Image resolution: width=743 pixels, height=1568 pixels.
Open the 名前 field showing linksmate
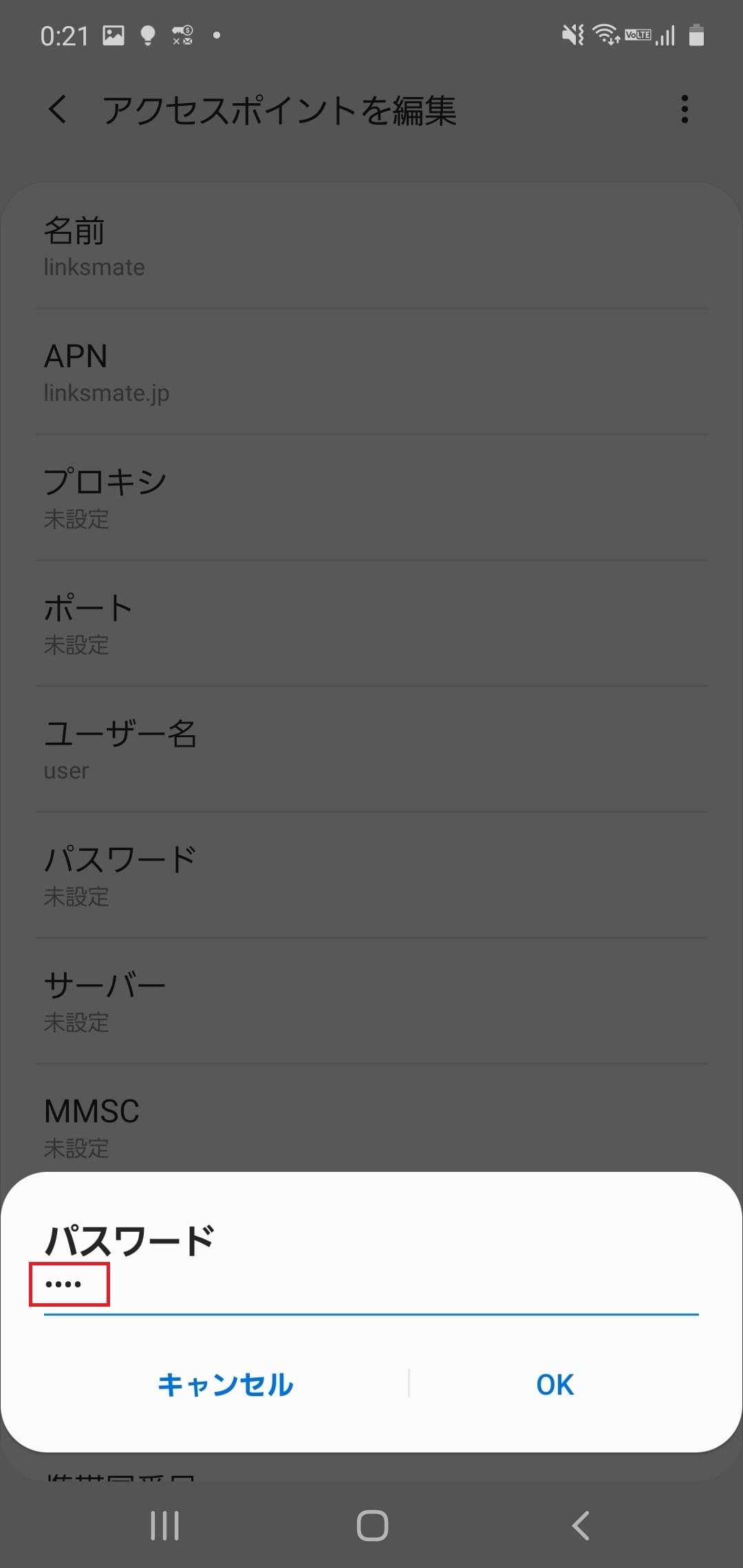(x=371, y=246)
